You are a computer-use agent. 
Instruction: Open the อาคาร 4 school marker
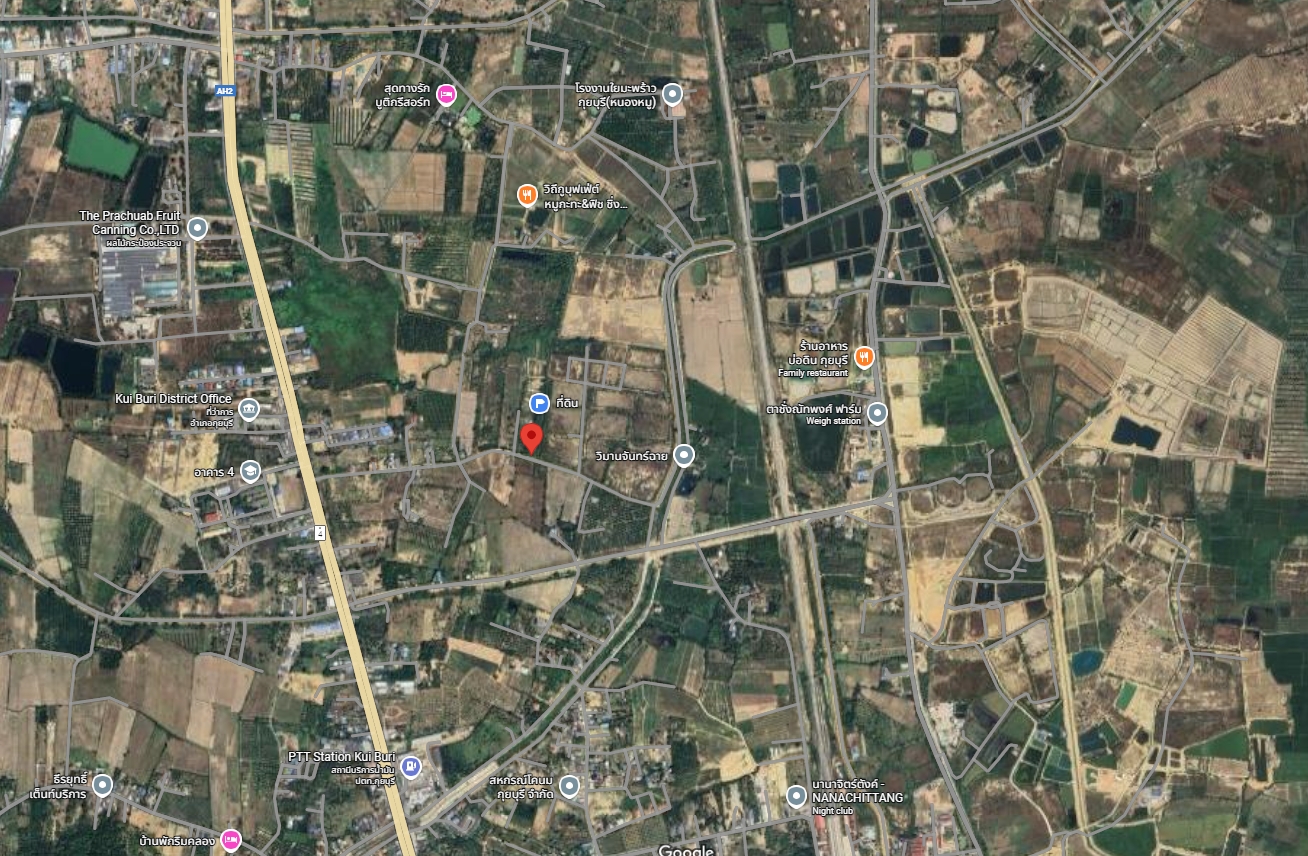(x=250, y=470)
